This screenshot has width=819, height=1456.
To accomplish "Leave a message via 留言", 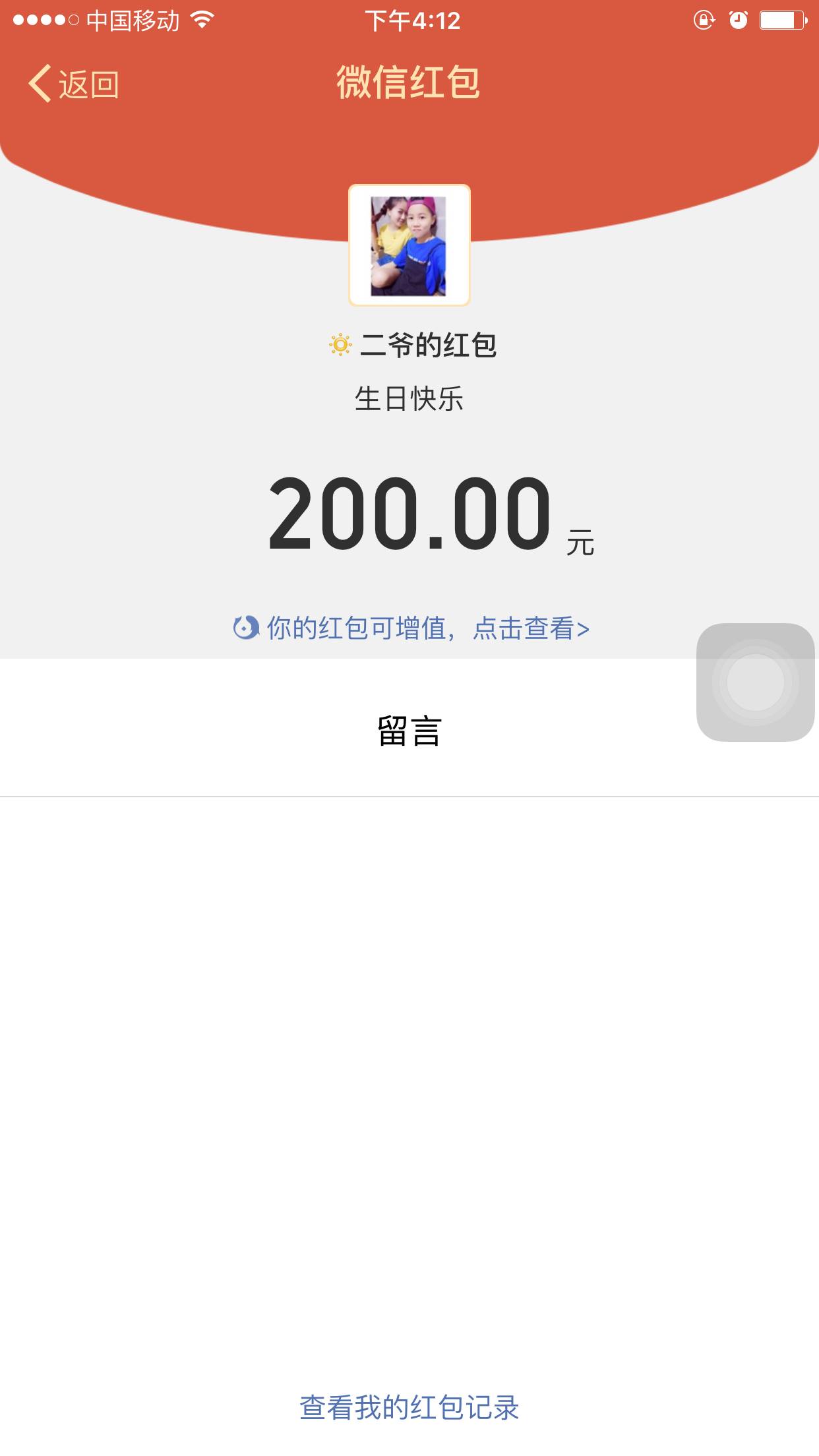I will tap(409, 731).
